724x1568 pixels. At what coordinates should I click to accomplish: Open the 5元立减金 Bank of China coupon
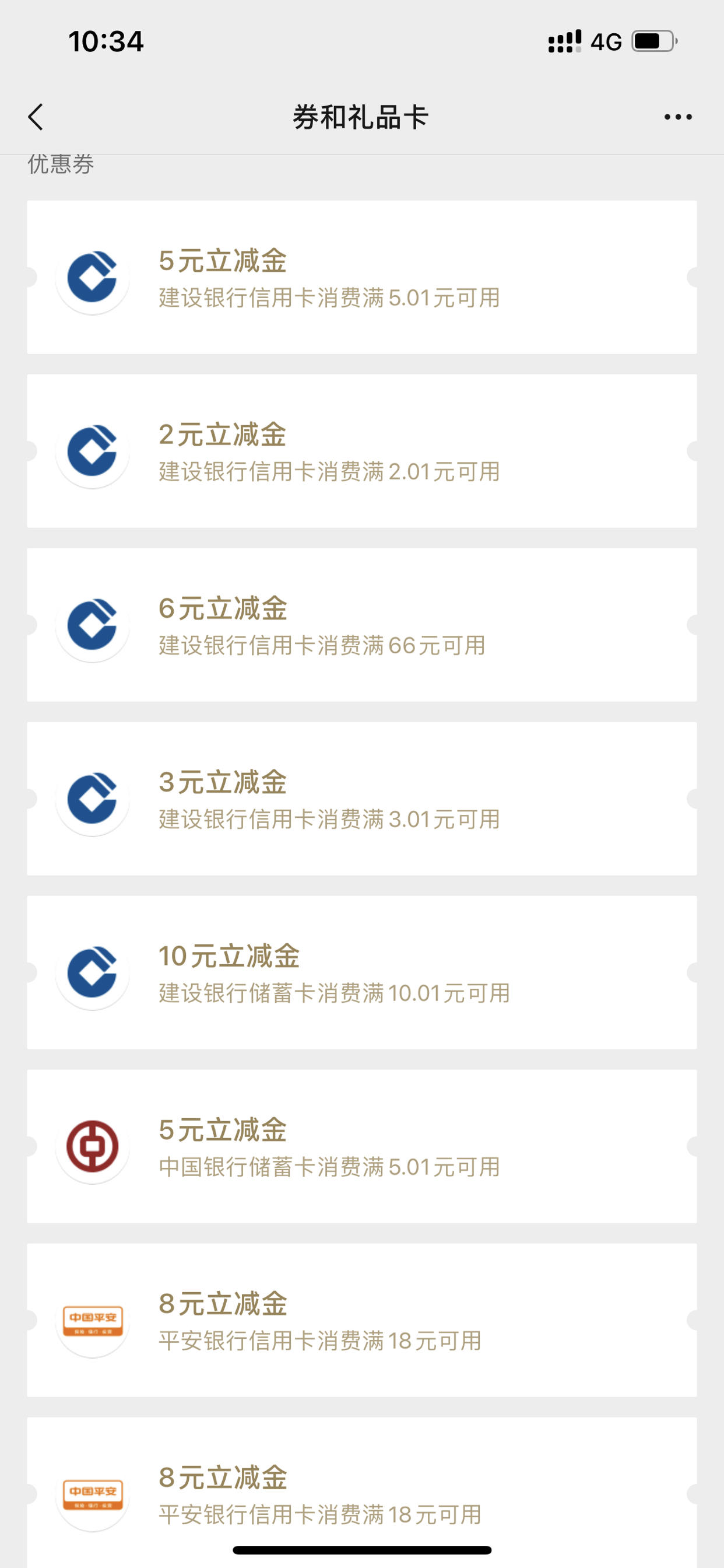point(362,1146)
